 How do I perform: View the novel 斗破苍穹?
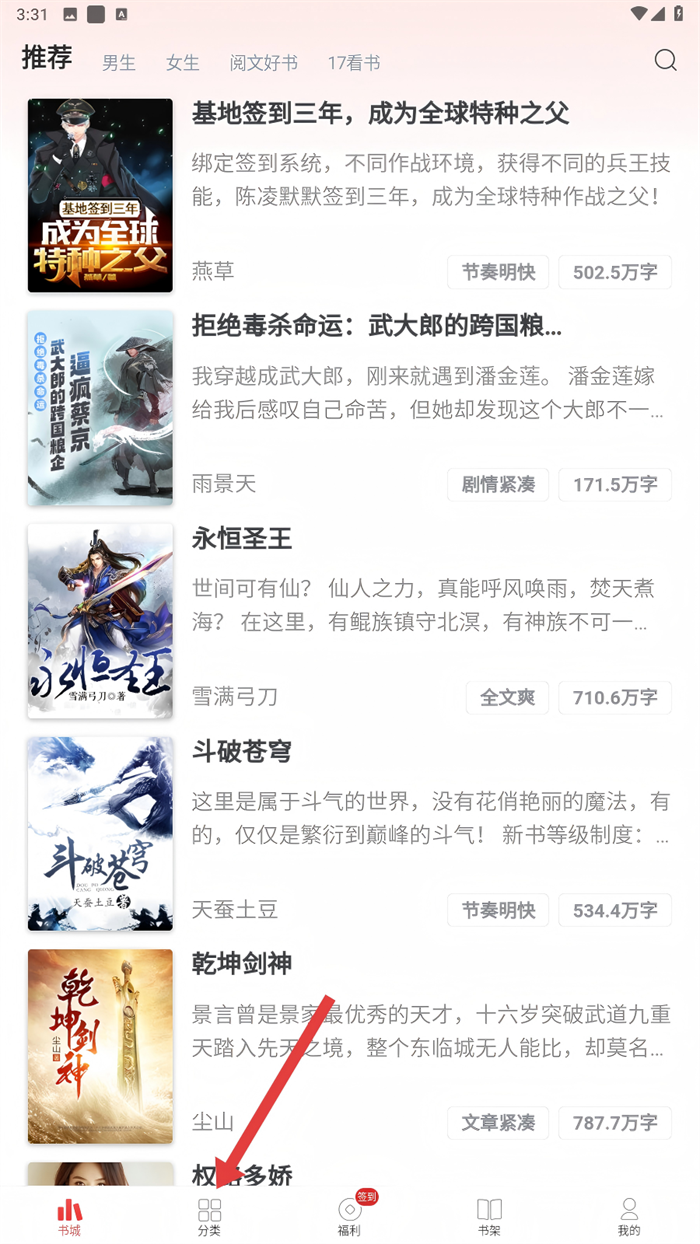pos(242,751)
